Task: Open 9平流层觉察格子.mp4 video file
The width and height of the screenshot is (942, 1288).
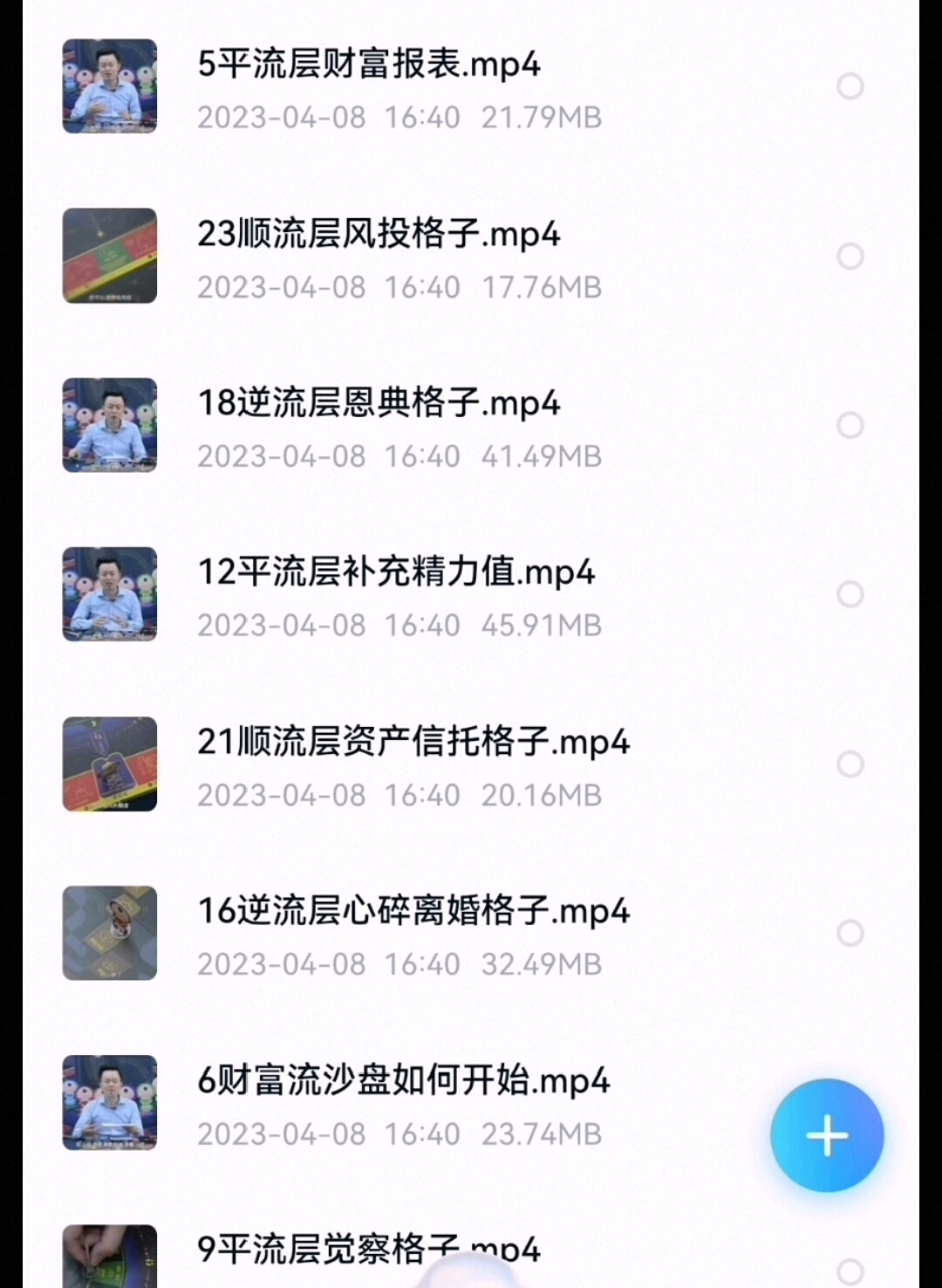Action: (x=368, y=1250)
